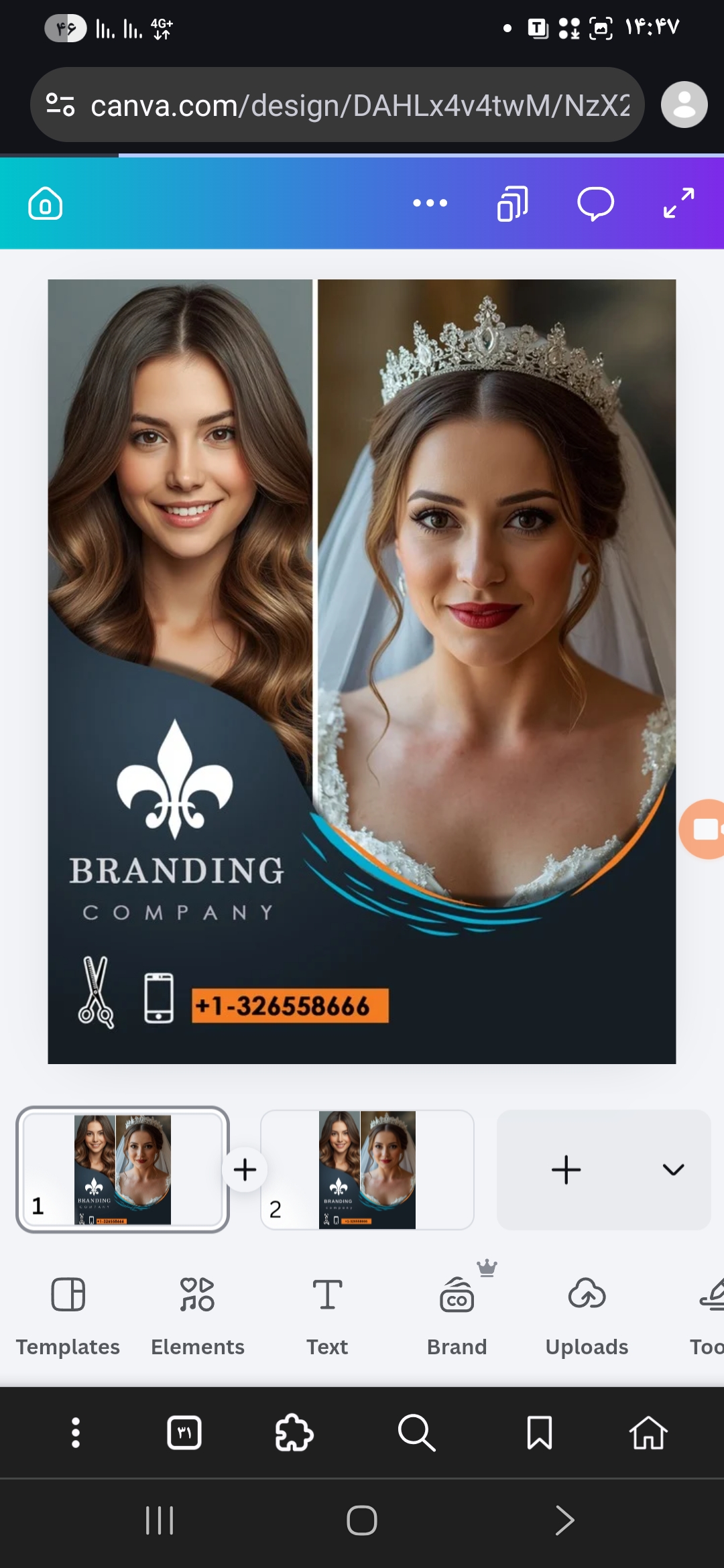
Task: Tap the orange record button at the edge
Action: [703, 829]
